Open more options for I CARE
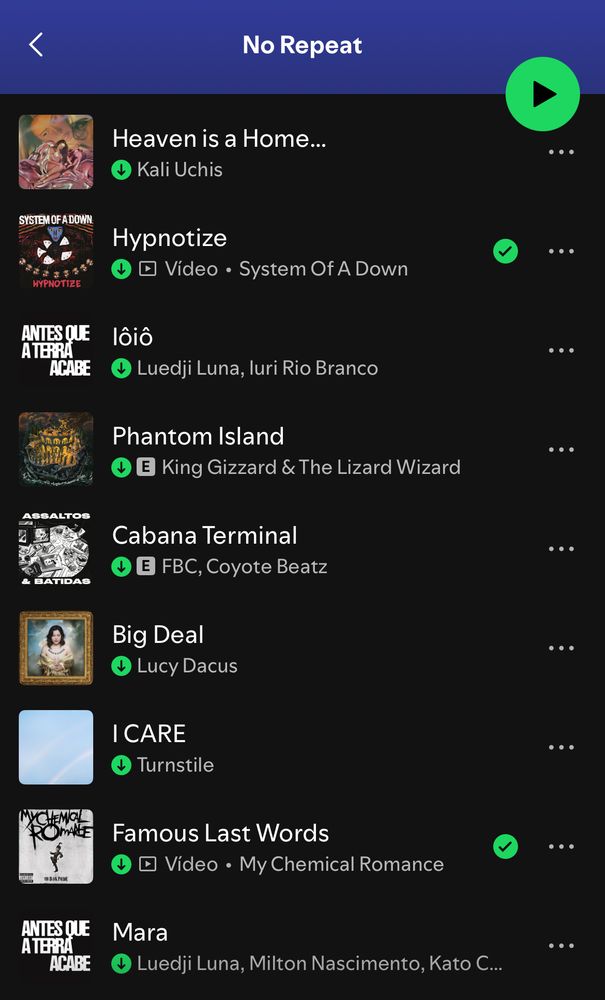605x1000 pixels. (561, 747)
